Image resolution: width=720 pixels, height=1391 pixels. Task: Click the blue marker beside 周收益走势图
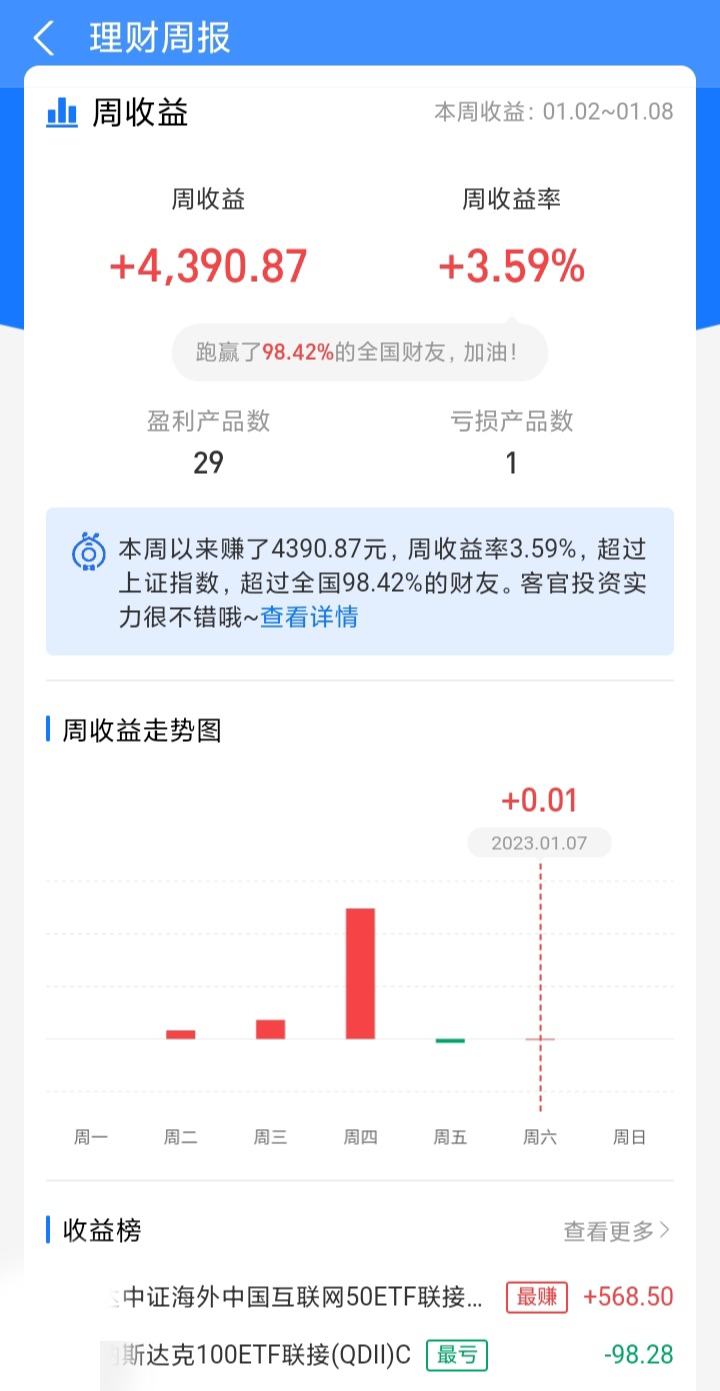pyautogui.click(x=46, y=731)
